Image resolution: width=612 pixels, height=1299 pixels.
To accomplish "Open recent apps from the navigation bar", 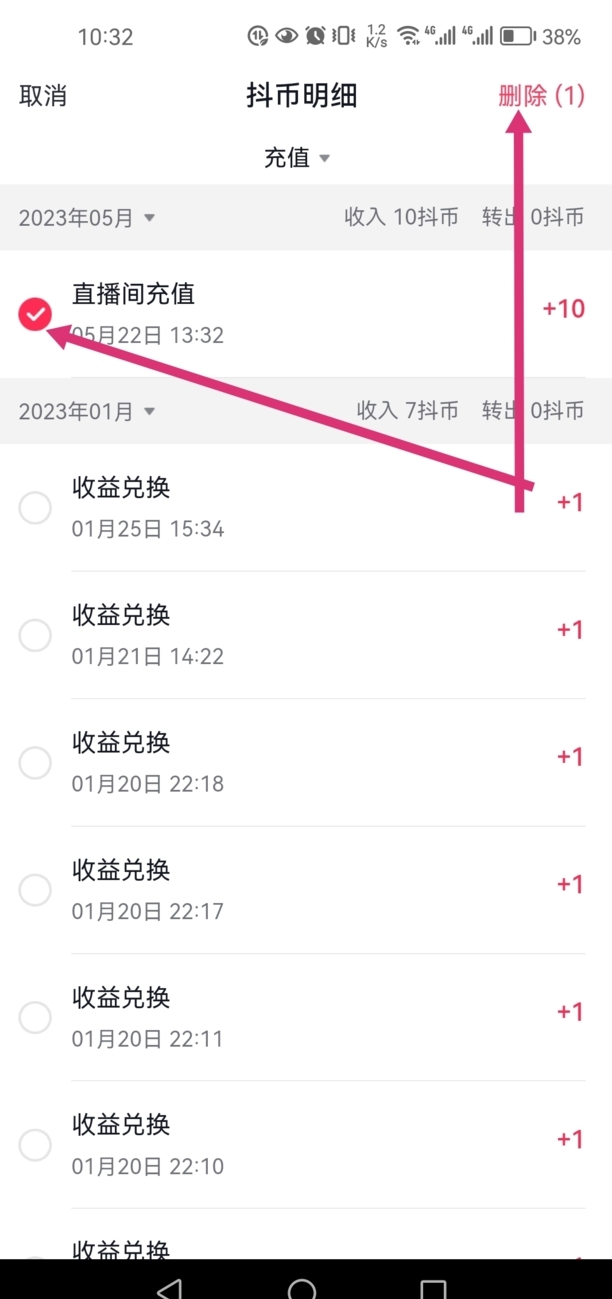I will pyautogui.click(x=433, y=1288).
